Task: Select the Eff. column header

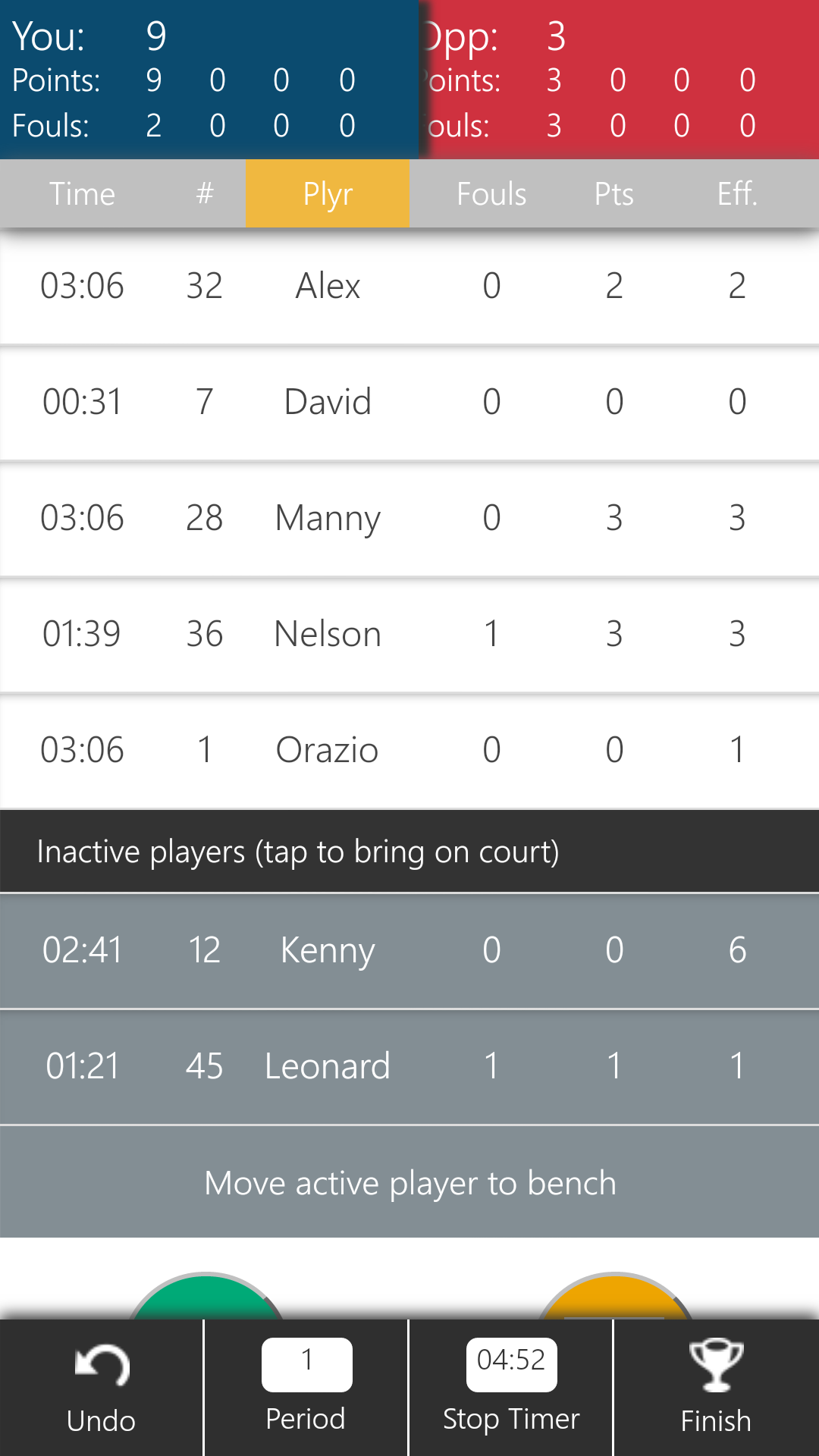Action: click(737, 193)
